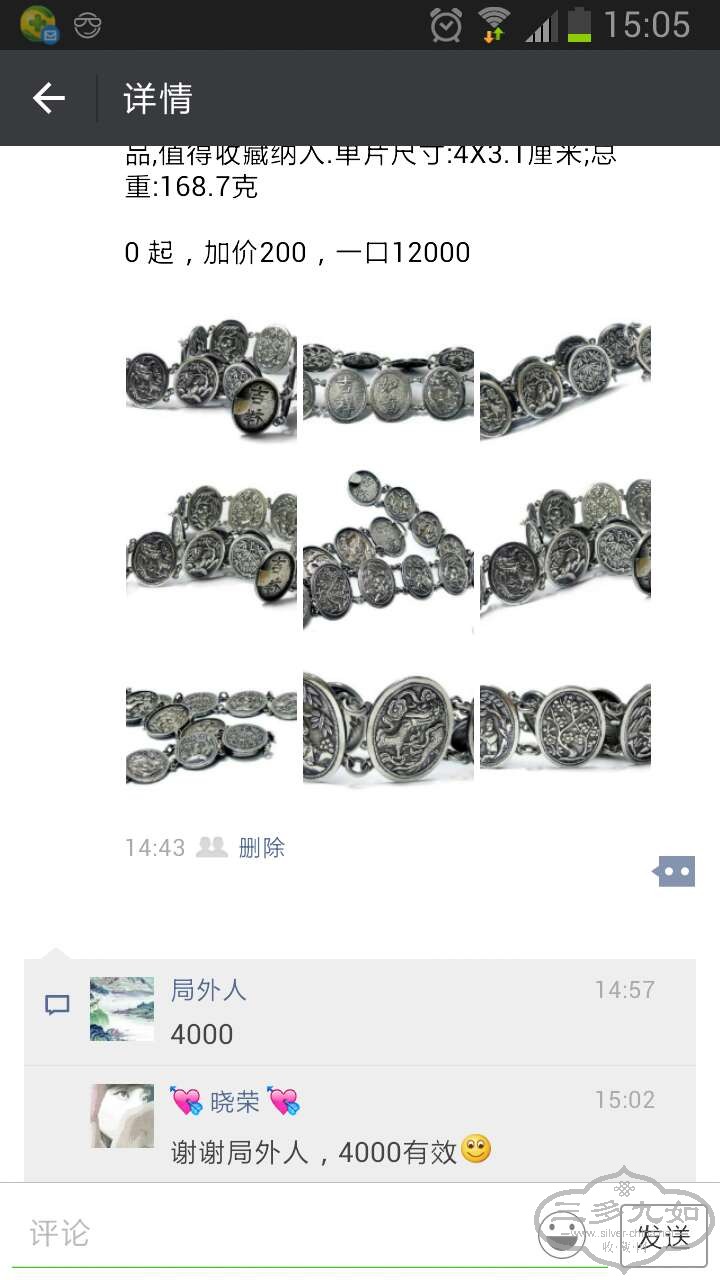Reply to the comment 谢谢局外人，4000有效

[x=330, y=1152]
